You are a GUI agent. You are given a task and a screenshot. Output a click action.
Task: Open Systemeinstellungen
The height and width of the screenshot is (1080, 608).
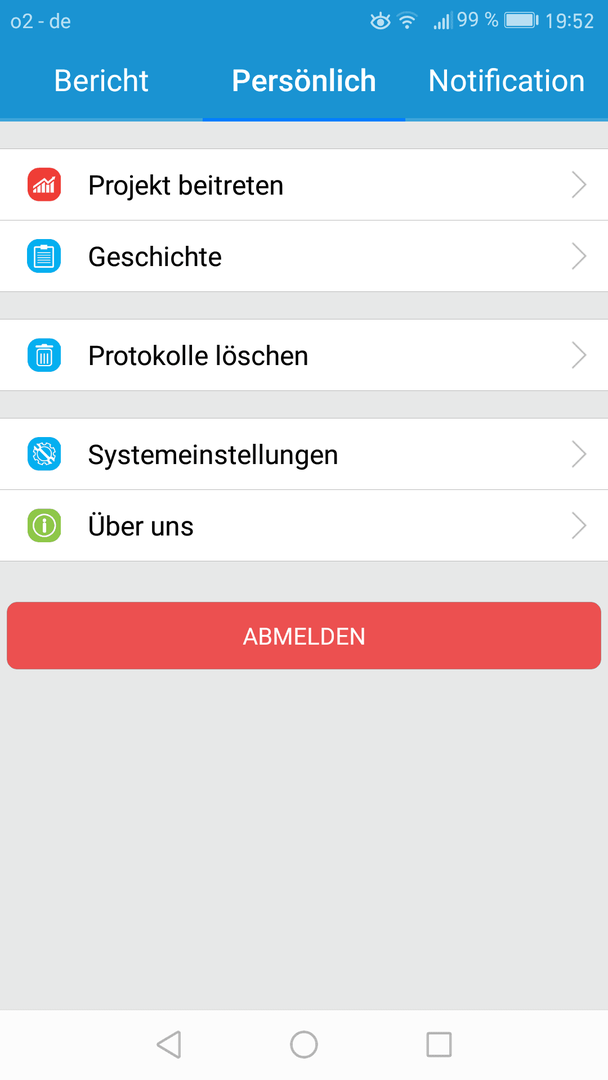coord(304,455)
